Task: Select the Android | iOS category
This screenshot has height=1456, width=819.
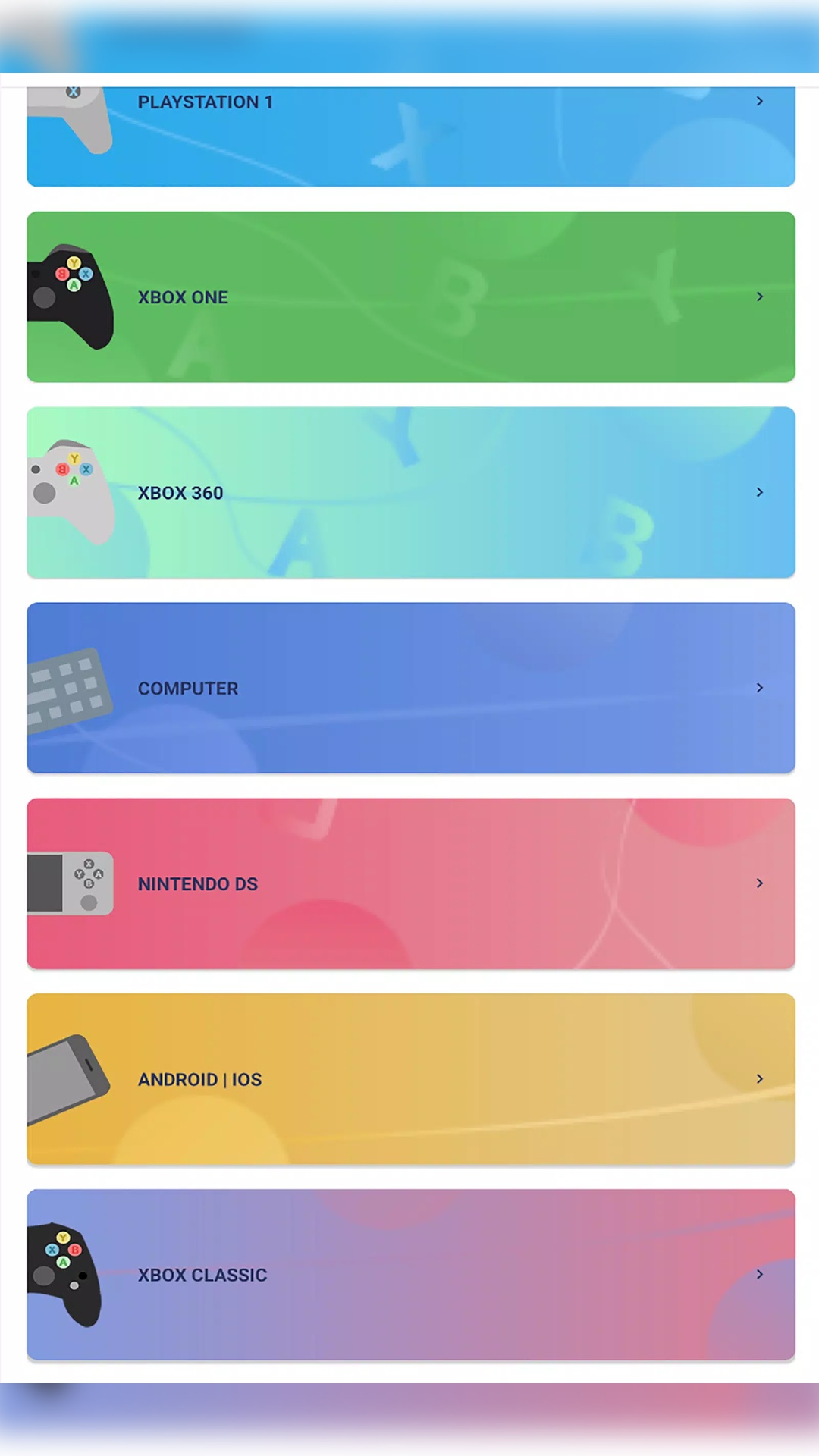Action: point(411,1079)
